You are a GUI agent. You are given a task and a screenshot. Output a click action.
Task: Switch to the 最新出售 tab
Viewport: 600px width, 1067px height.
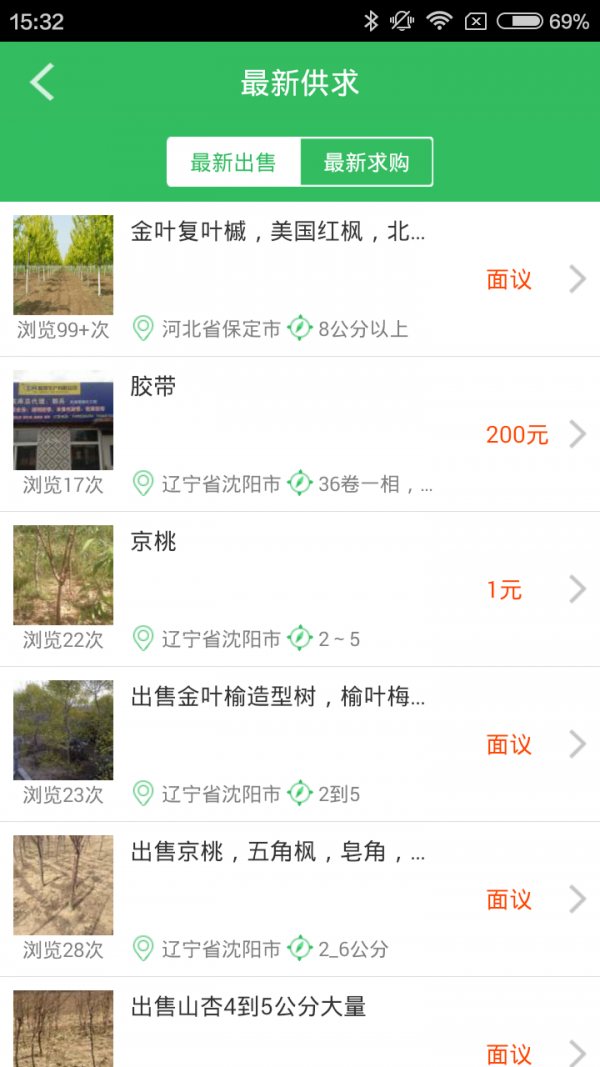click(234, 162)
